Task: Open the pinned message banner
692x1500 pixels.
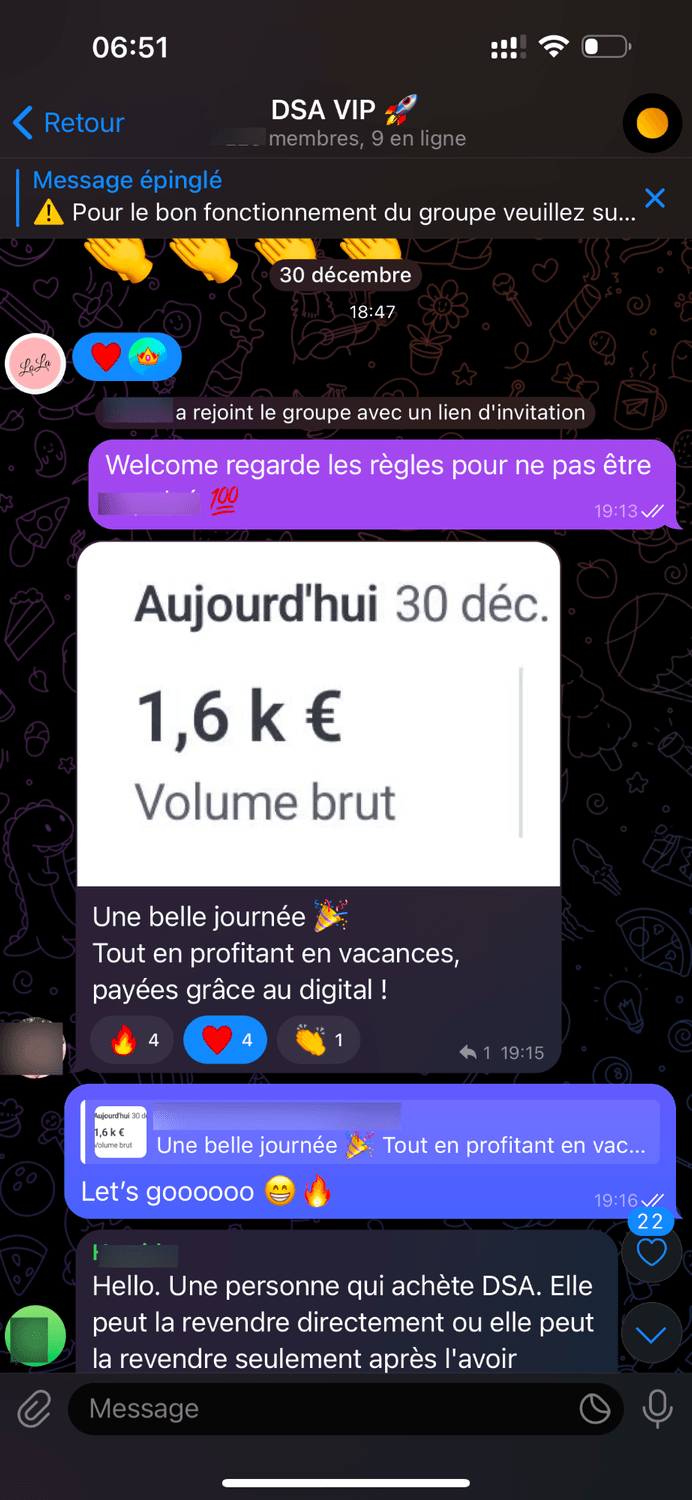Action: (x=330, y=197)
